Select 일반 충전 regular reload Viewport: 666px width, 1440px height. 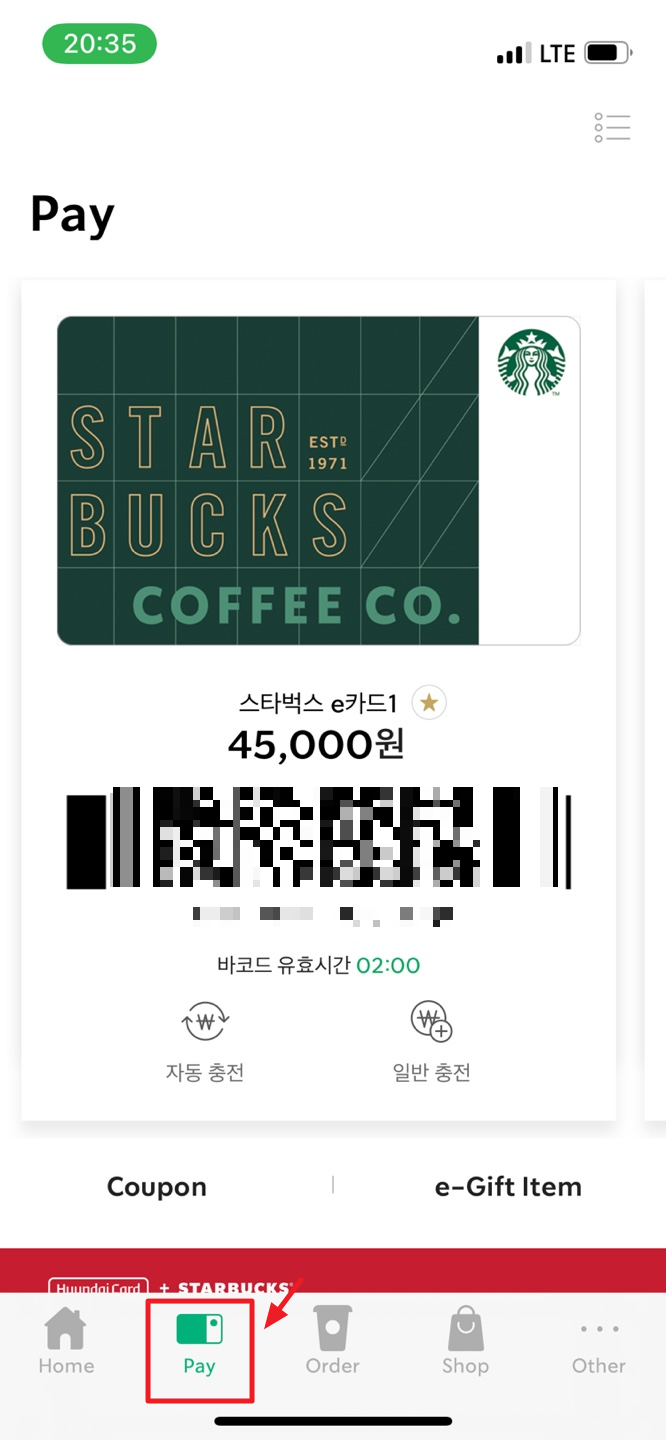pyautogui.click(x=432, y=1043)
